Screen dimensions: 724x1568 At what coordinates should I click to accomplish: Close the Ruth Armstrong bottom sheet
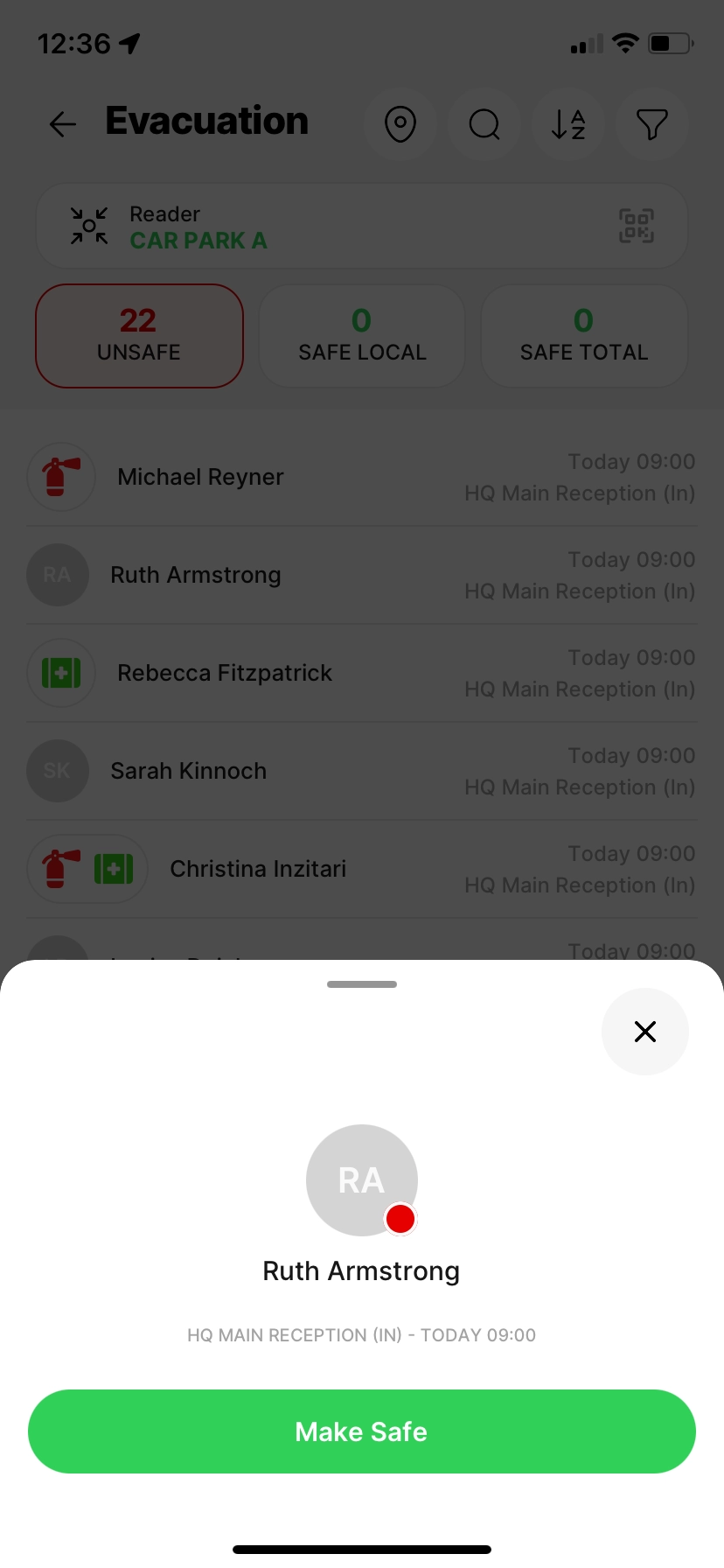(x=645, y=1032)
